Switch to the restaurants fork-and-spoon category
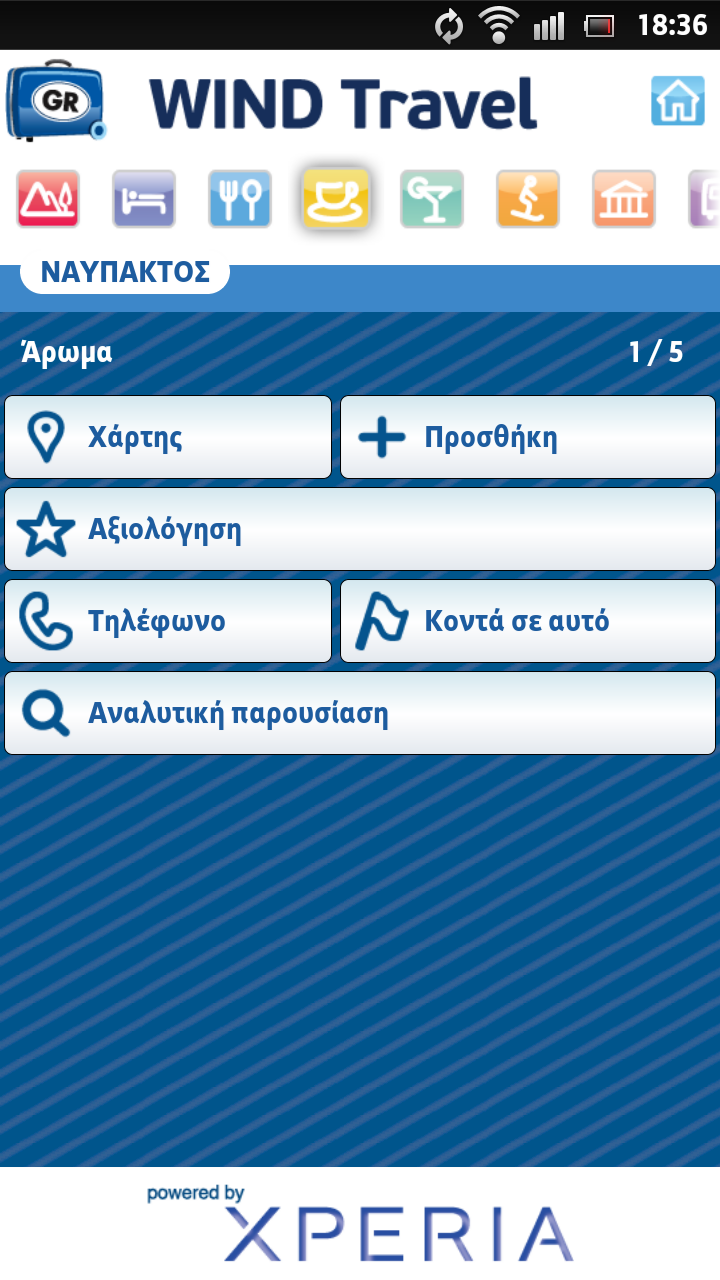Viewport: 720px width, 1280px height. 240,199
